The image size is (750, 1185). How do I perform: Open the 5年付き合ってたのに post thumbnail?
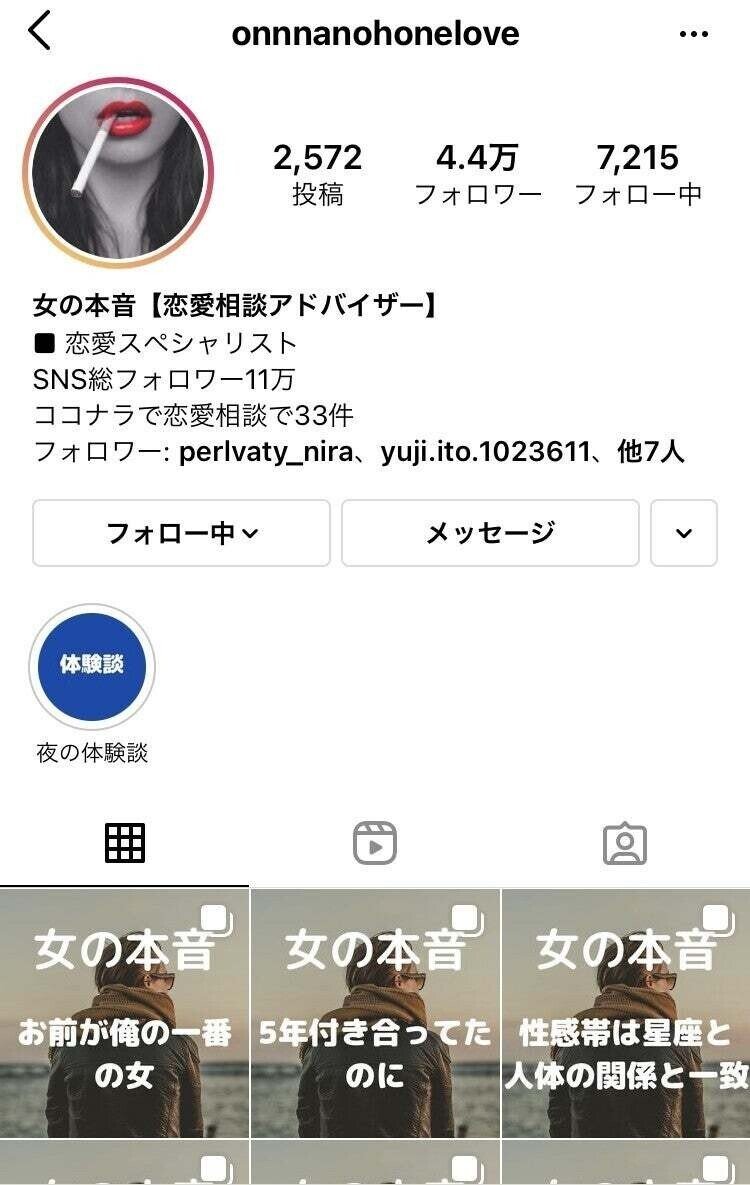374,1010
